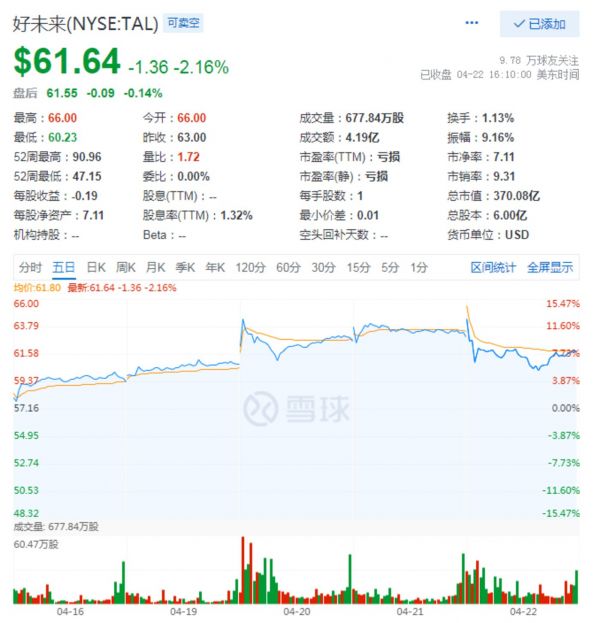Open the 1分 interval chart
Screen dimensions: 600x623
[418, 267]
